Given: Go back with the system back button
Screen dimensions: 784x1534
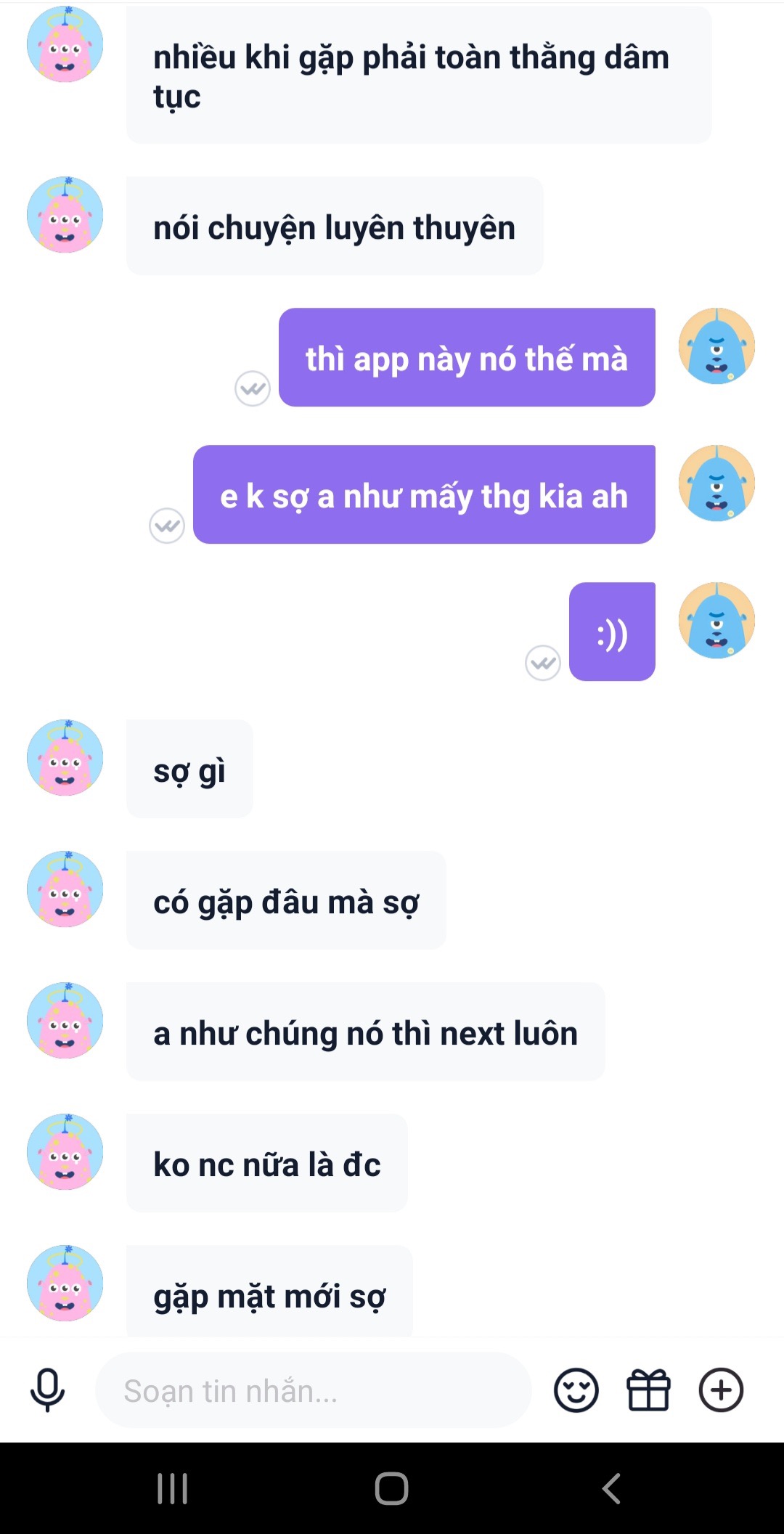Looking at the screenshot, I should [611, 1489].
